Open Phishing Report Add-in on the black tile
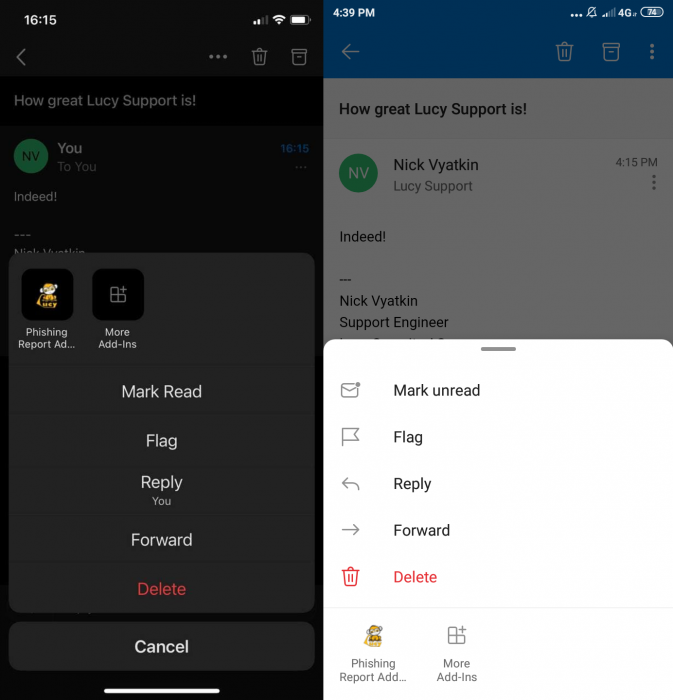The image size is (673, 700). click(x=47, y=296)
